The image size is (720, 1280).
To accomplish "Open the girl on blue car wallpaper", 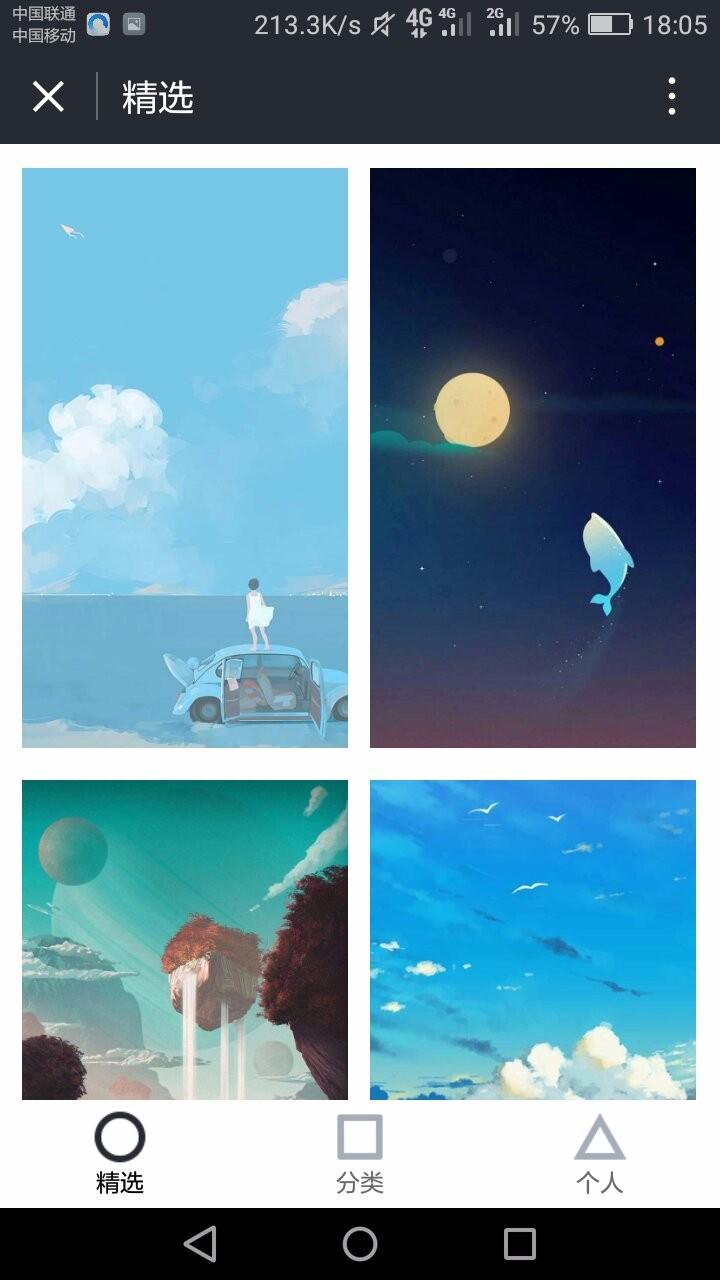I will coord(185,458).
